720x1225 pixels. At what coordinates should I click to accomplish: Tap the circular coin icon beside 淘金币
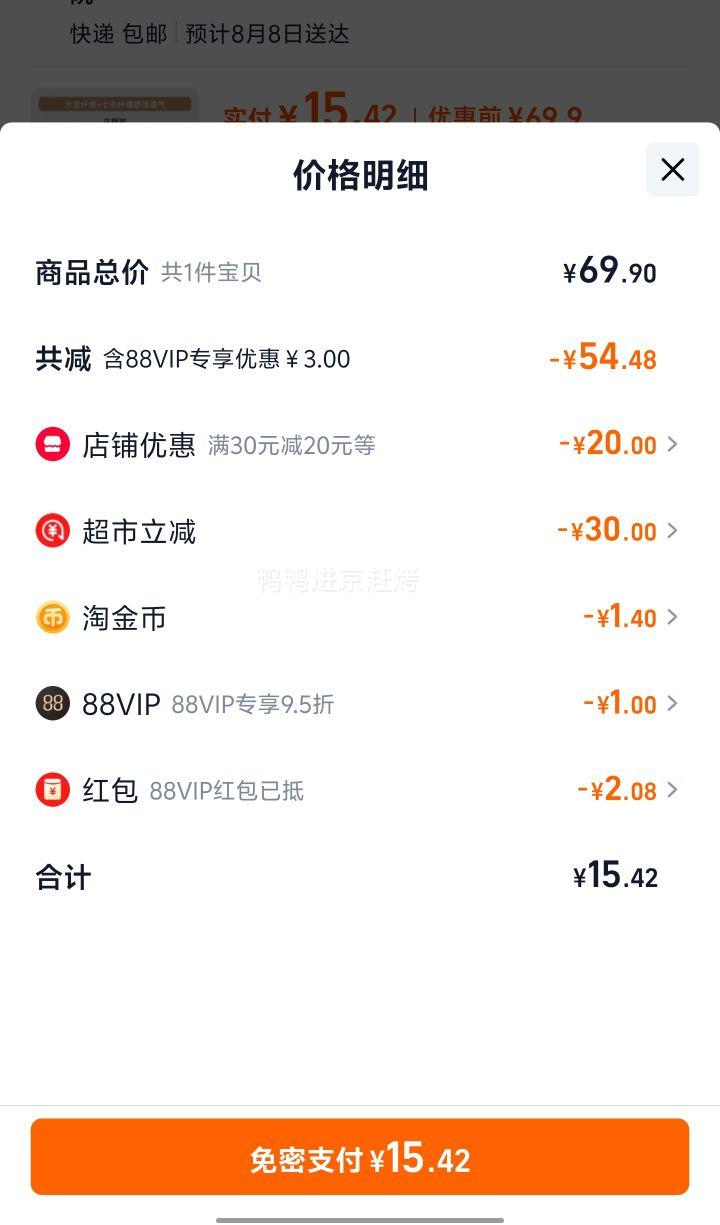[x=52, y=617]
